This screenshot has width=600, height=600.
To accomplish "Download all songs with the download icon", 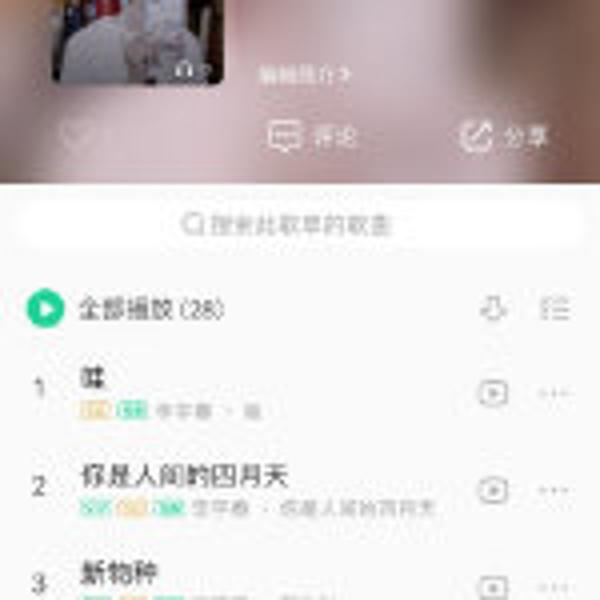I will click(x=493, y=309).
